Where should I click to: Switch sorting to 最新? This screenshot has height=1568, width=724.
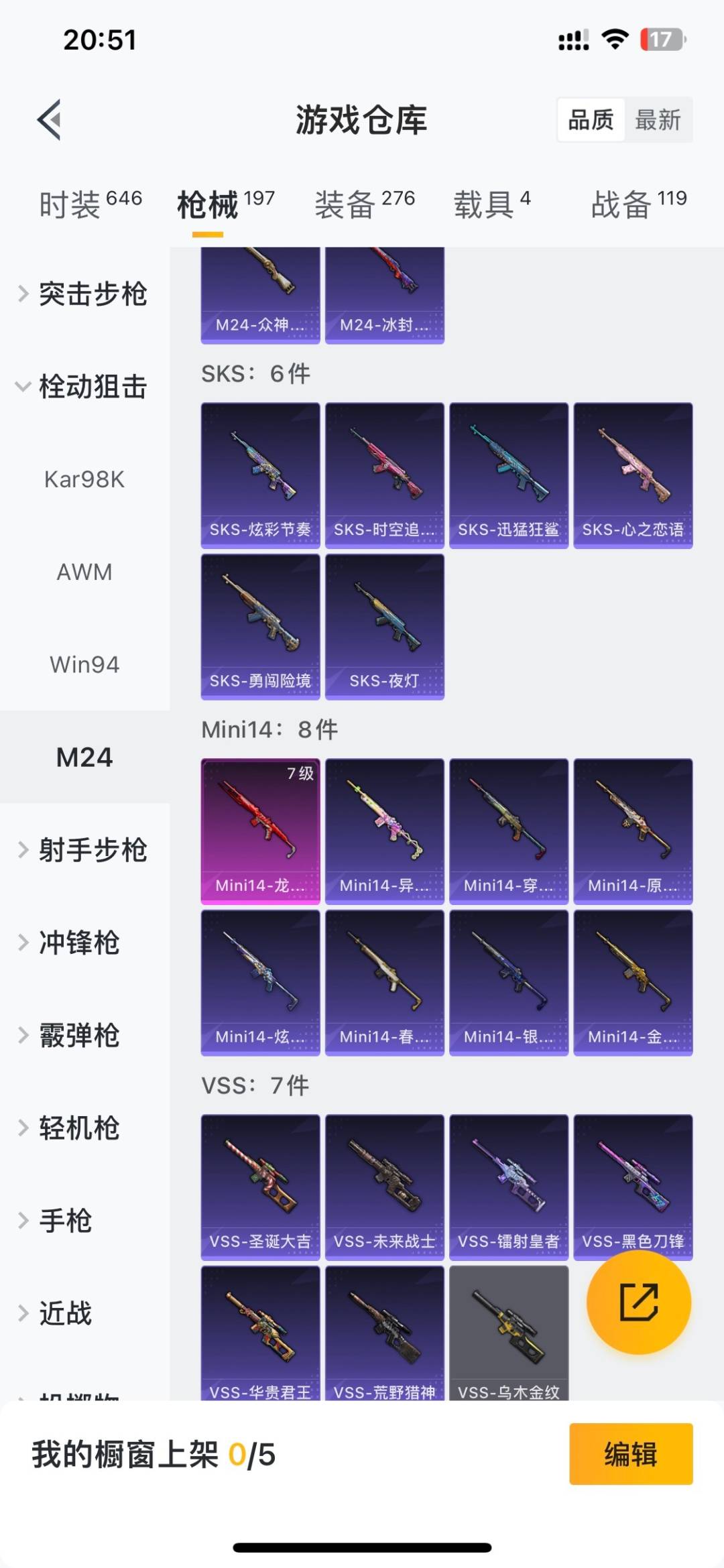click(659, 120)
